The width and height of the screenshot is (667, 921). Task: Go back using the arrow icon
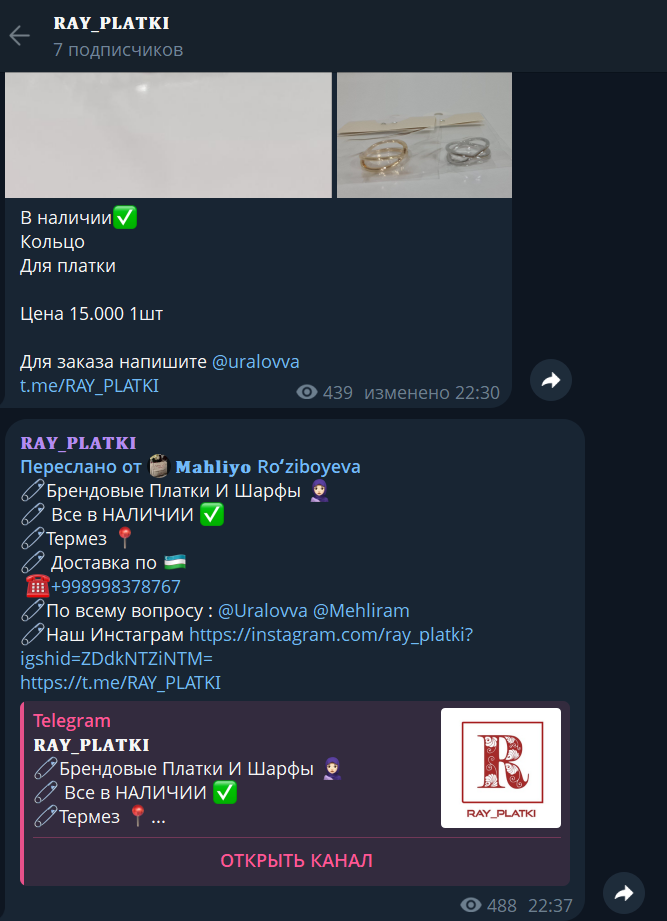(x=20, y=36)
